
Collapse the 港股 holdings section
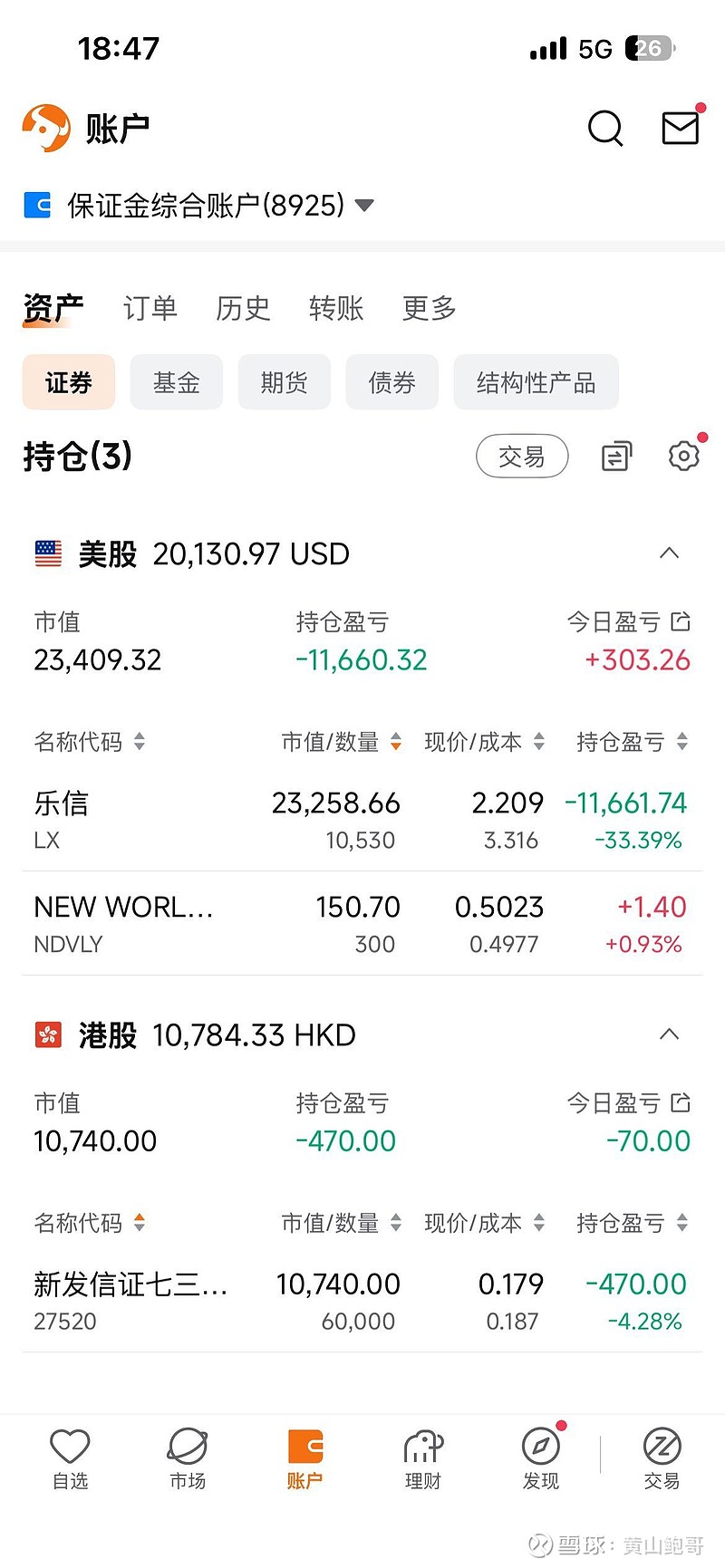[668, 1034]
